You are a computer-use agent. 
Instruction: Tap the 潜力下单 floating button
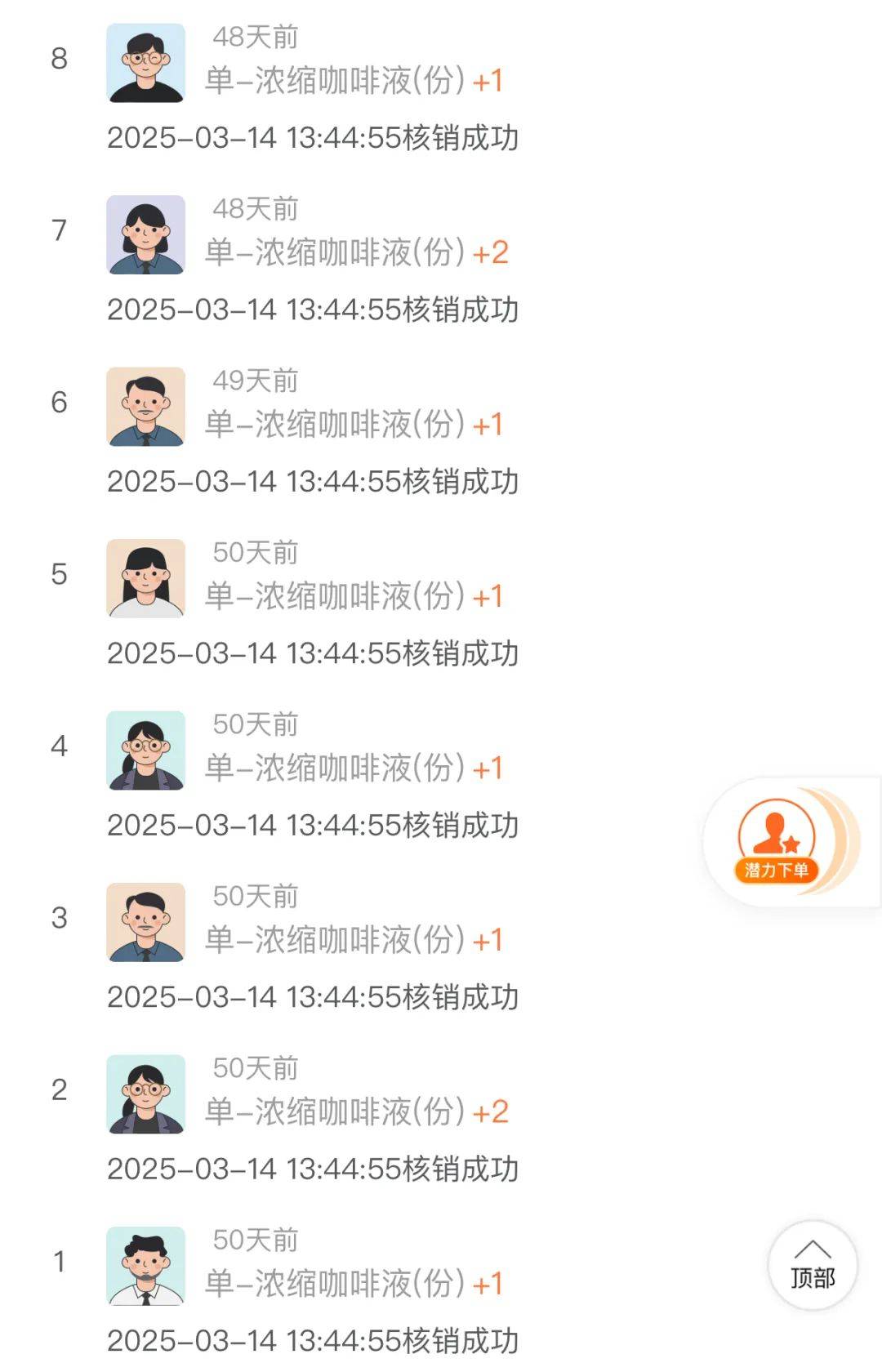pyautogui.click(x=780, y=843)
